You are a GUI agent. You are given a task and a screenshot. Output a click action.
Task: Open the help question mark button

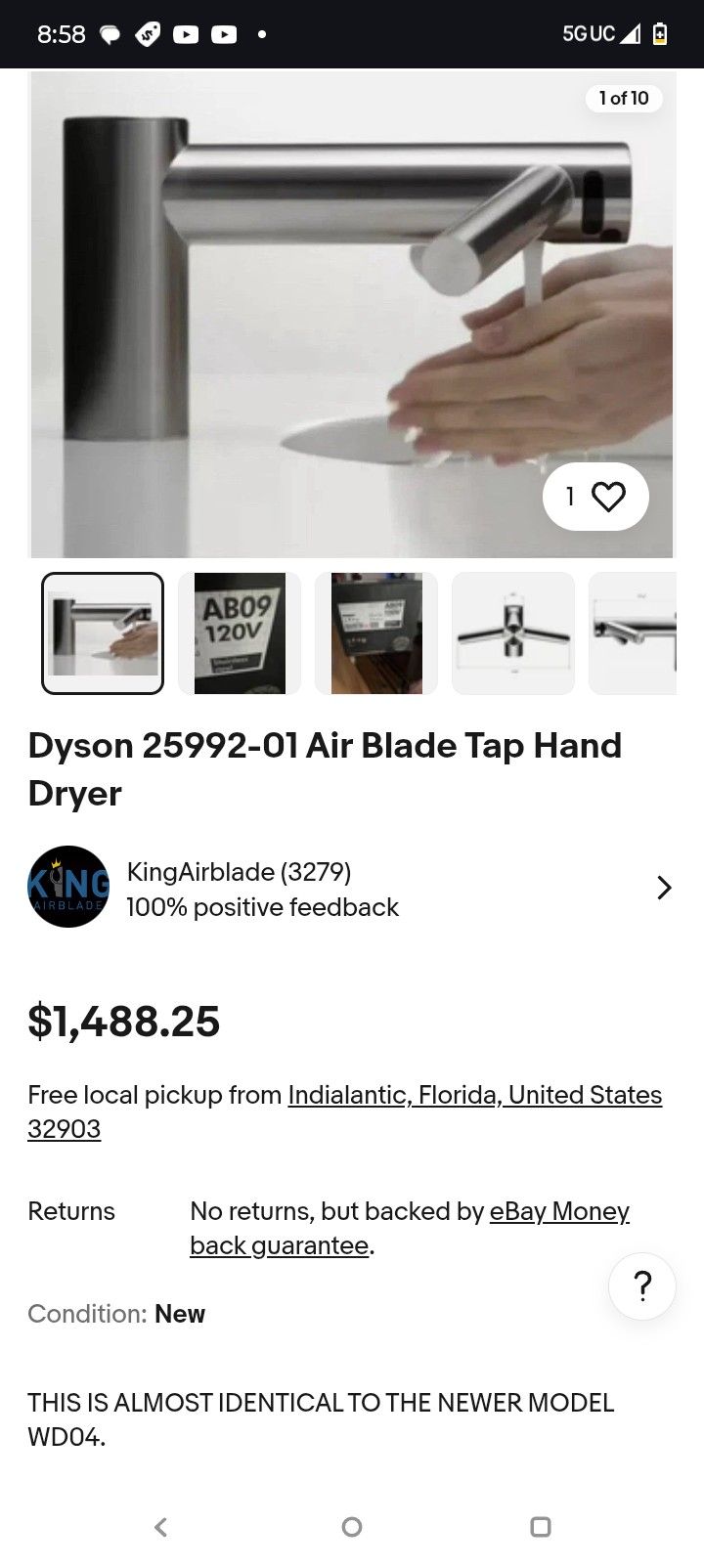point(642,1286)
